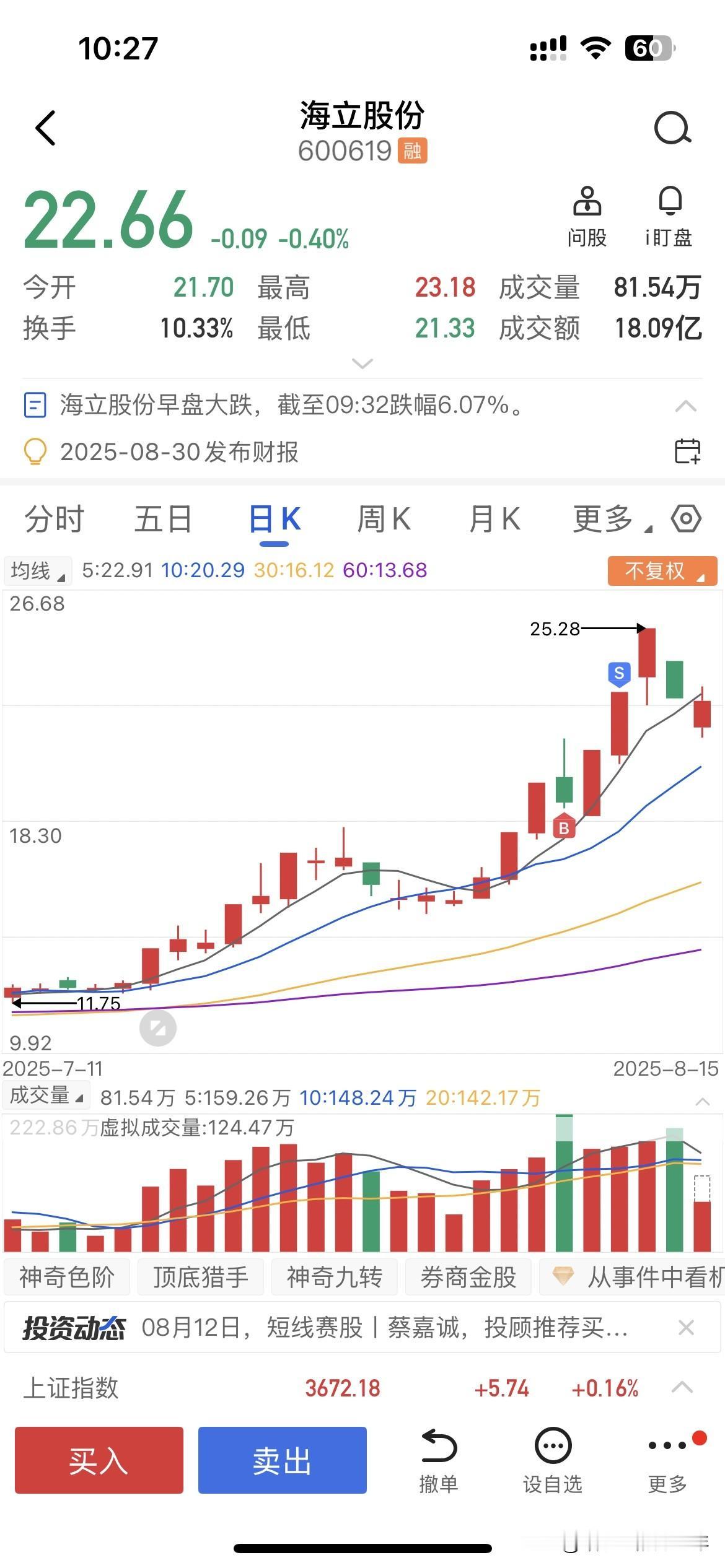Open the 均线 indicator dropdown
725x1568 pixels.
click(x=38, y=570)
